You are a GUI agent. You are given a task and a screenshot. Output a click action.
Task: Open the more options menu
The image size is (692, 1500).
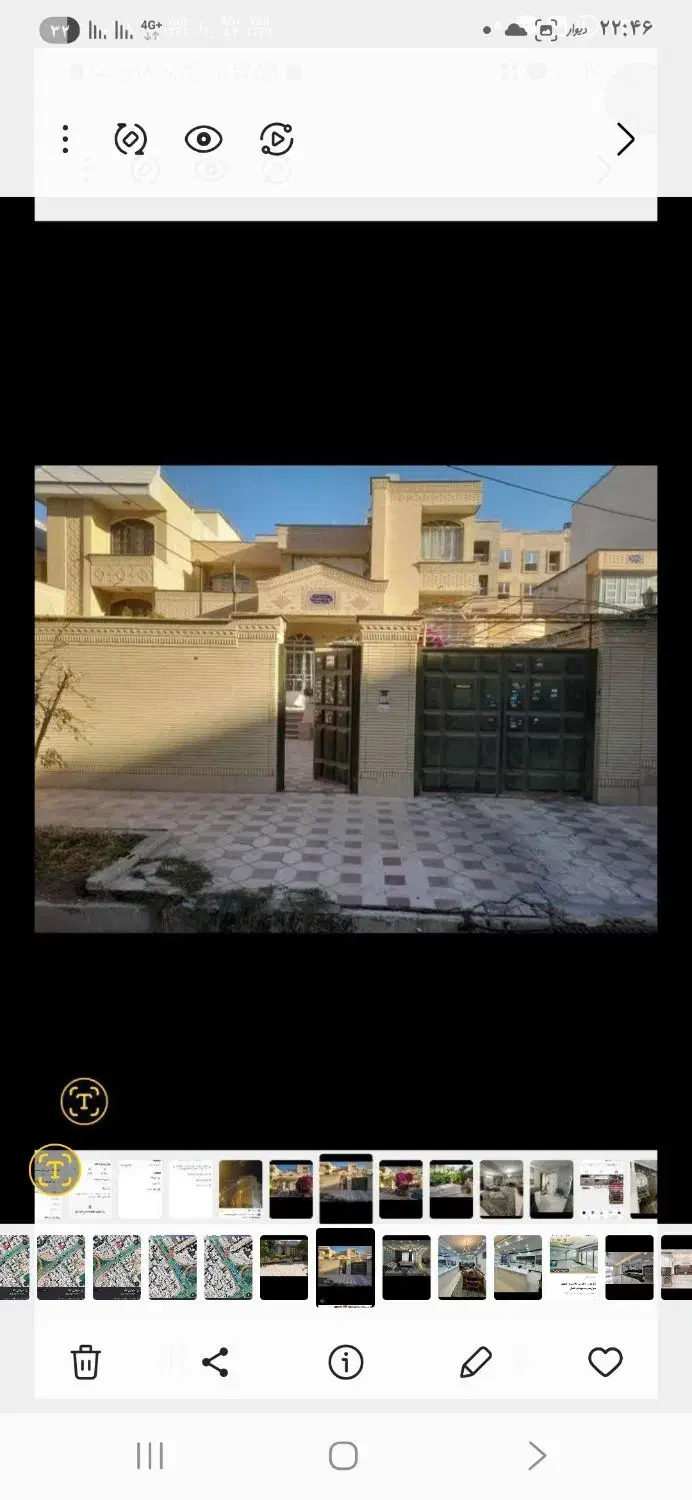tap(65, 139)
